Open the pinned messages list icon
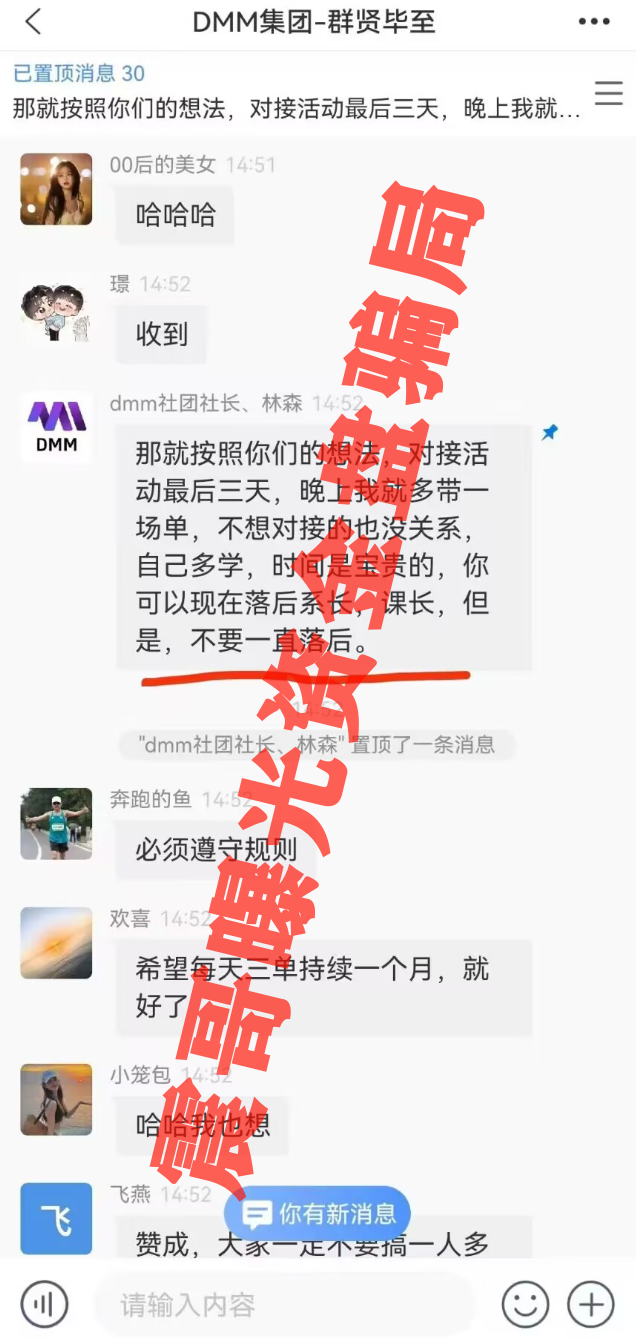 point(608,93)
